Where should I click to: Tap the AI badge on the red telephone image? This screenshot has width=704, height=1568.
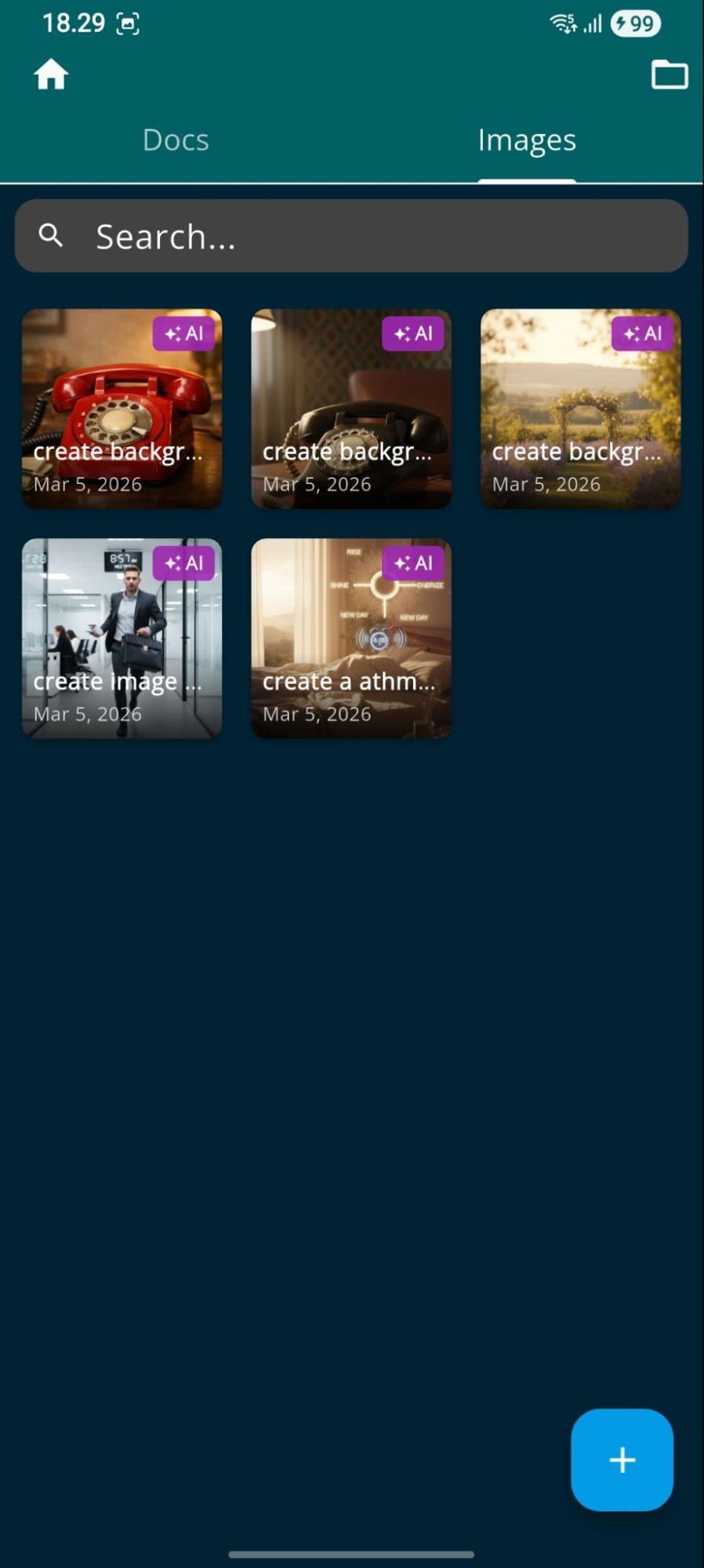pos(183,333)
